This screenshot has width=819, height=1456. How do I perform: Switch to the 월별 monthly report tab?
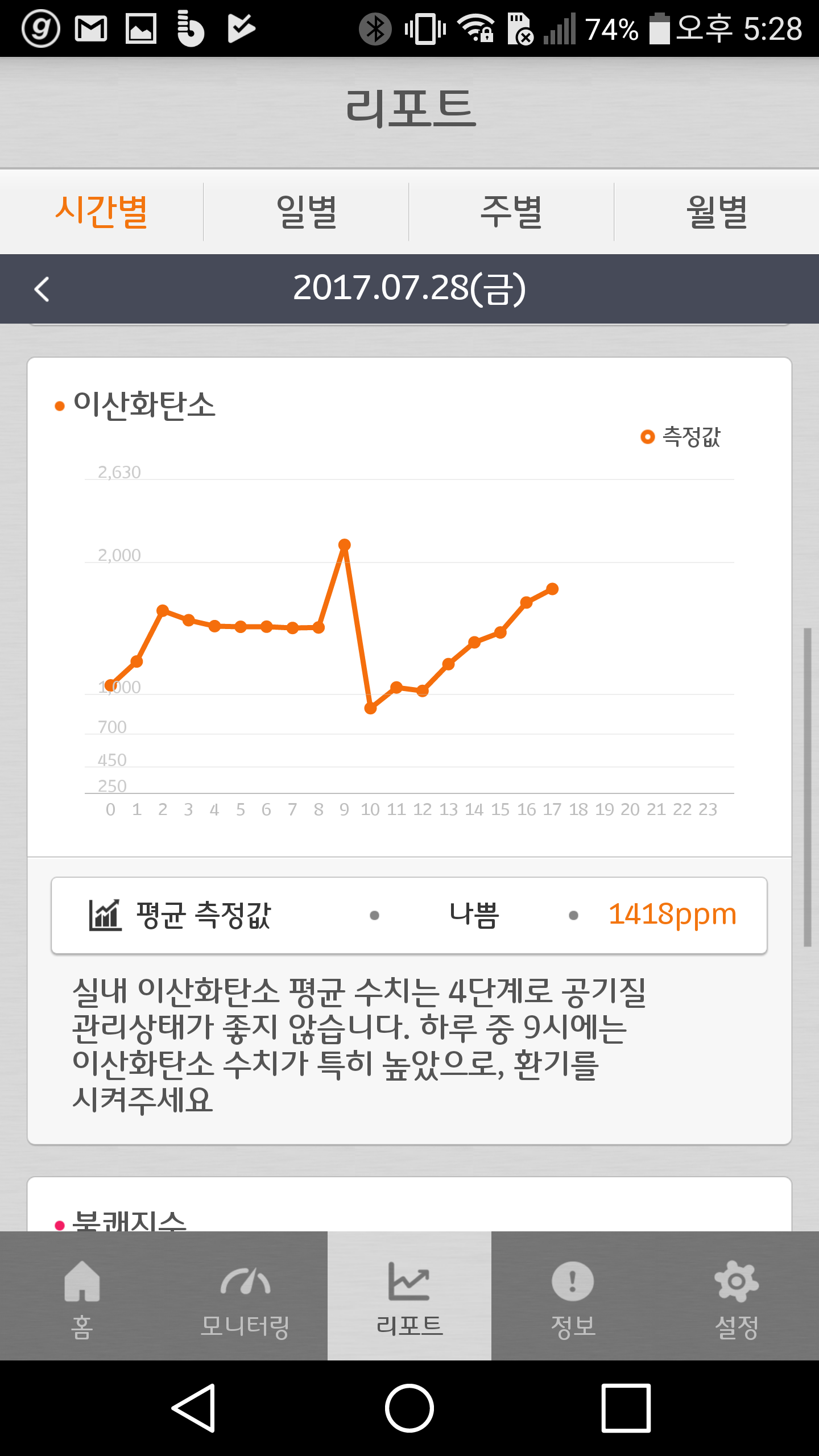(717, 212)
